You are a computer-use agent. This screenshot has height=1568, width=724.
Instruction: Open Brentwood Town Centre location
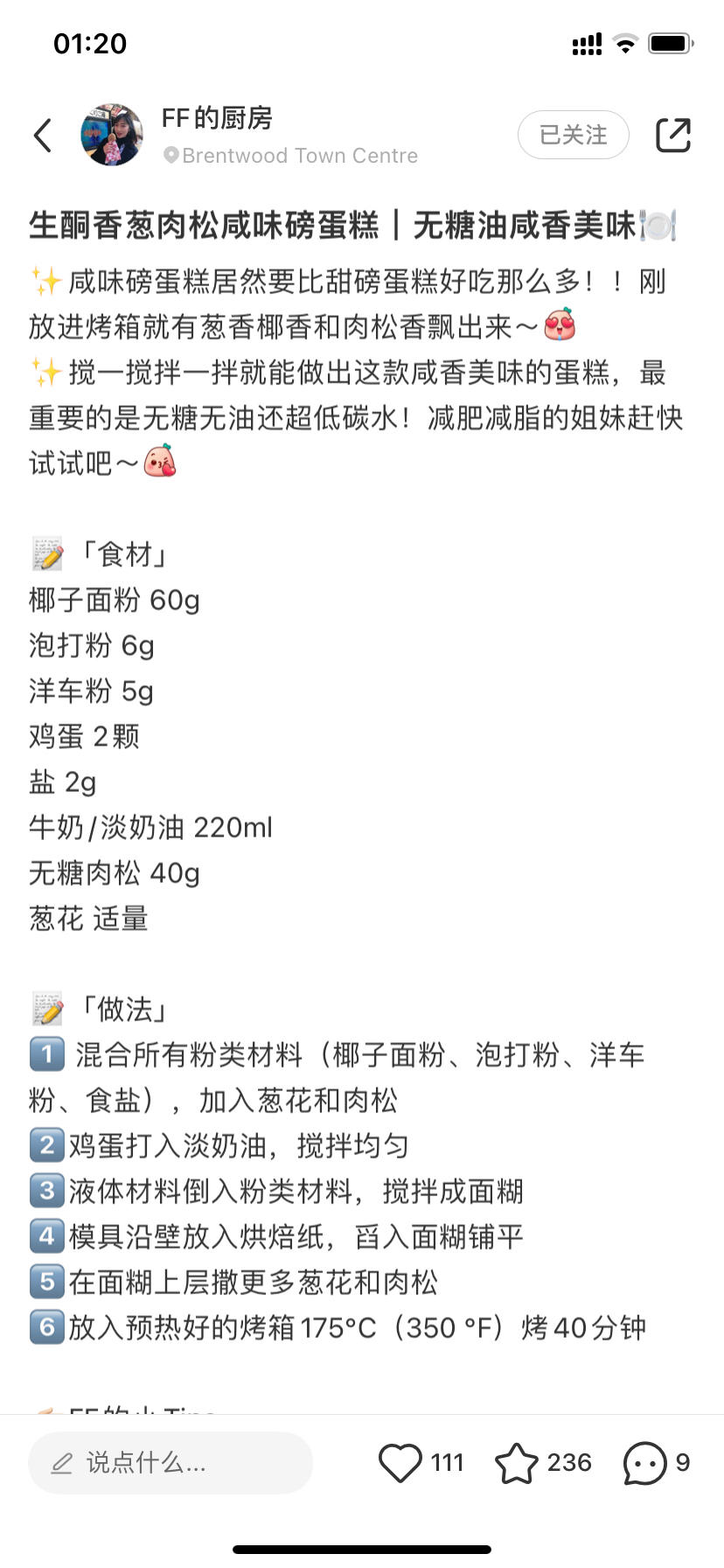tap(290, 156)
